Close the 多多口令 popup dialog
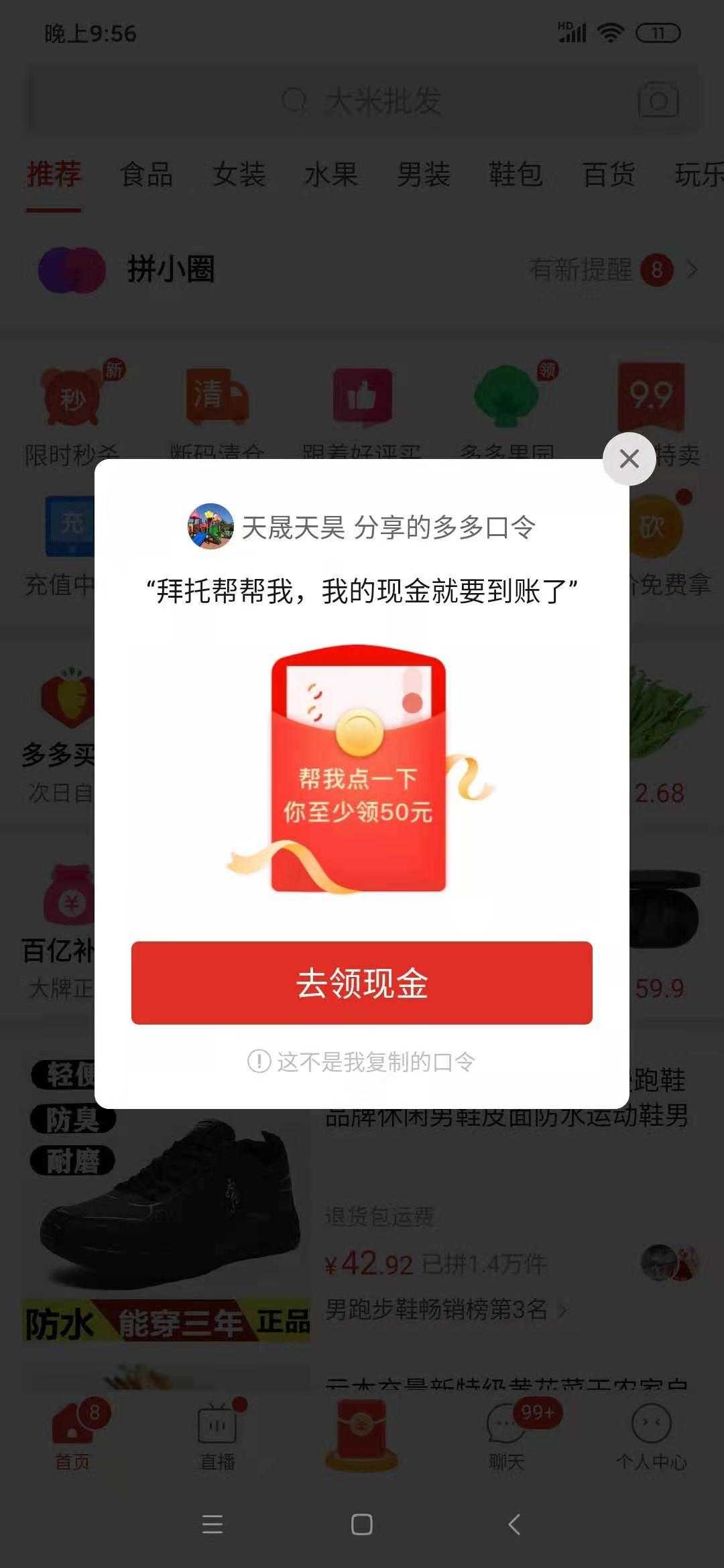This screenshot has width=724, height=1568. (629, 459)
